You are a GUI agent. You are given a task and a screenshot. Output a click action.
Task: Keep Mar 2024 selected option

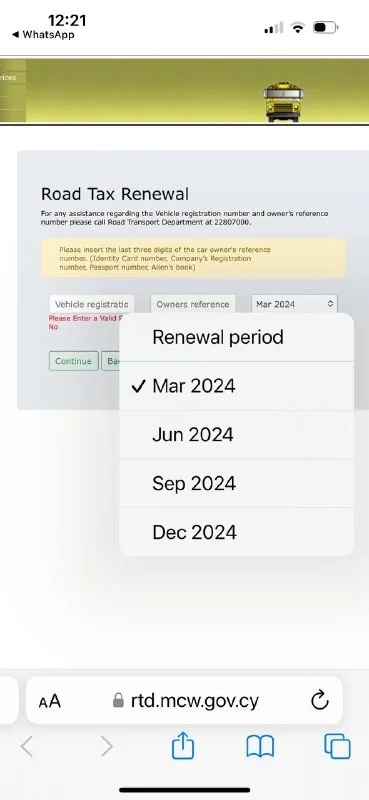pyautogui.click(x=236, y=386)
